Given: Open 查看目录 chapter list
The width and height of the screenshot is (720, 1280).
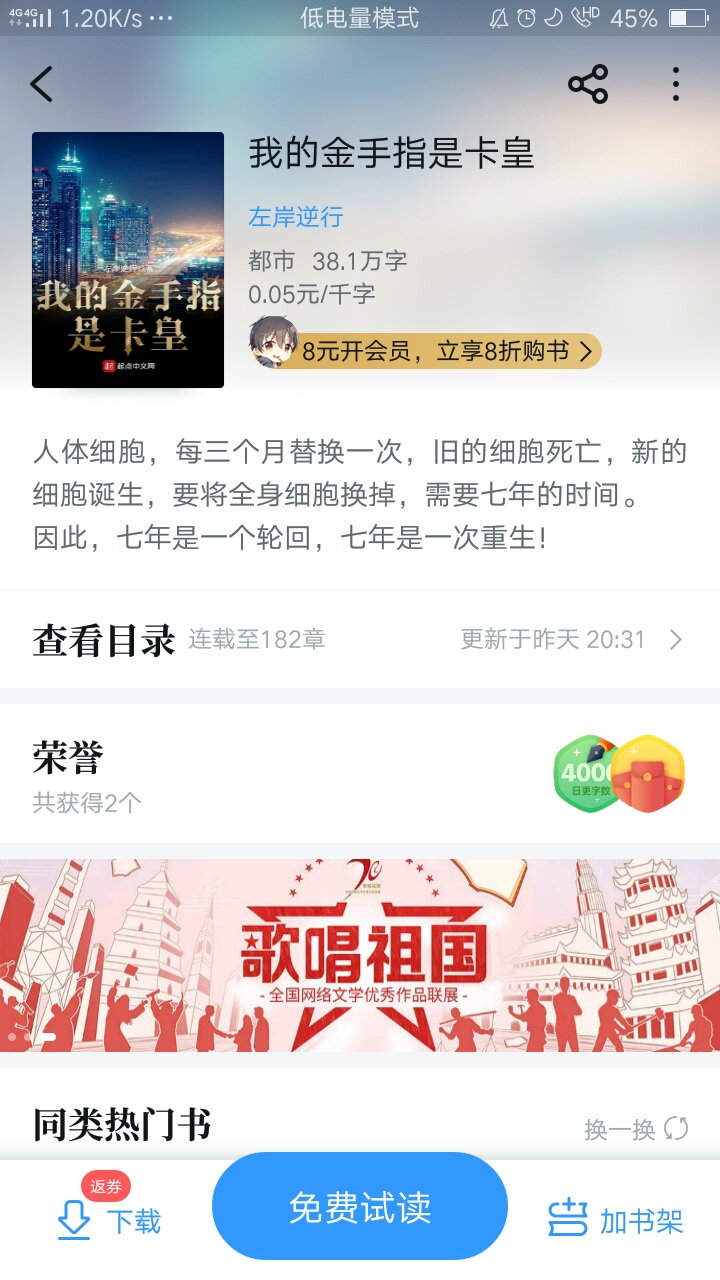Looking at the screenshot, I should 360,639.
